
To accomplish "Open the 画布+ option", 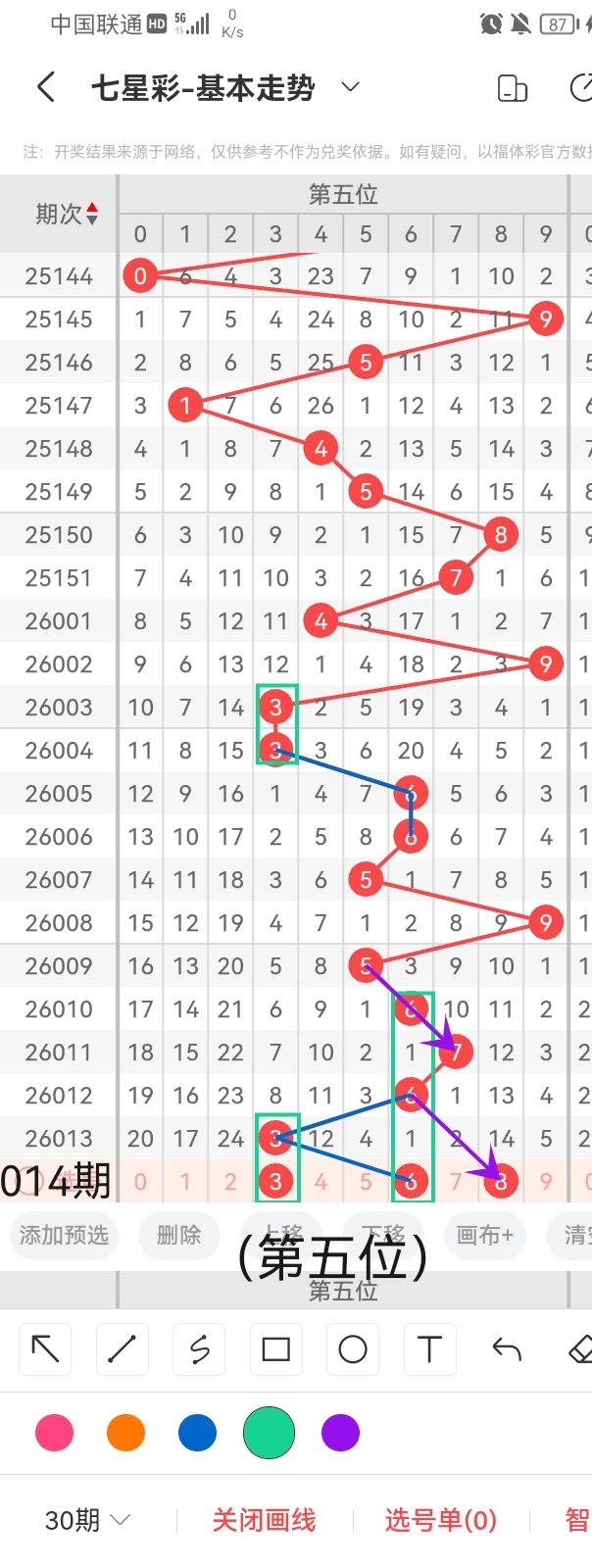I will coord(485,1235).
